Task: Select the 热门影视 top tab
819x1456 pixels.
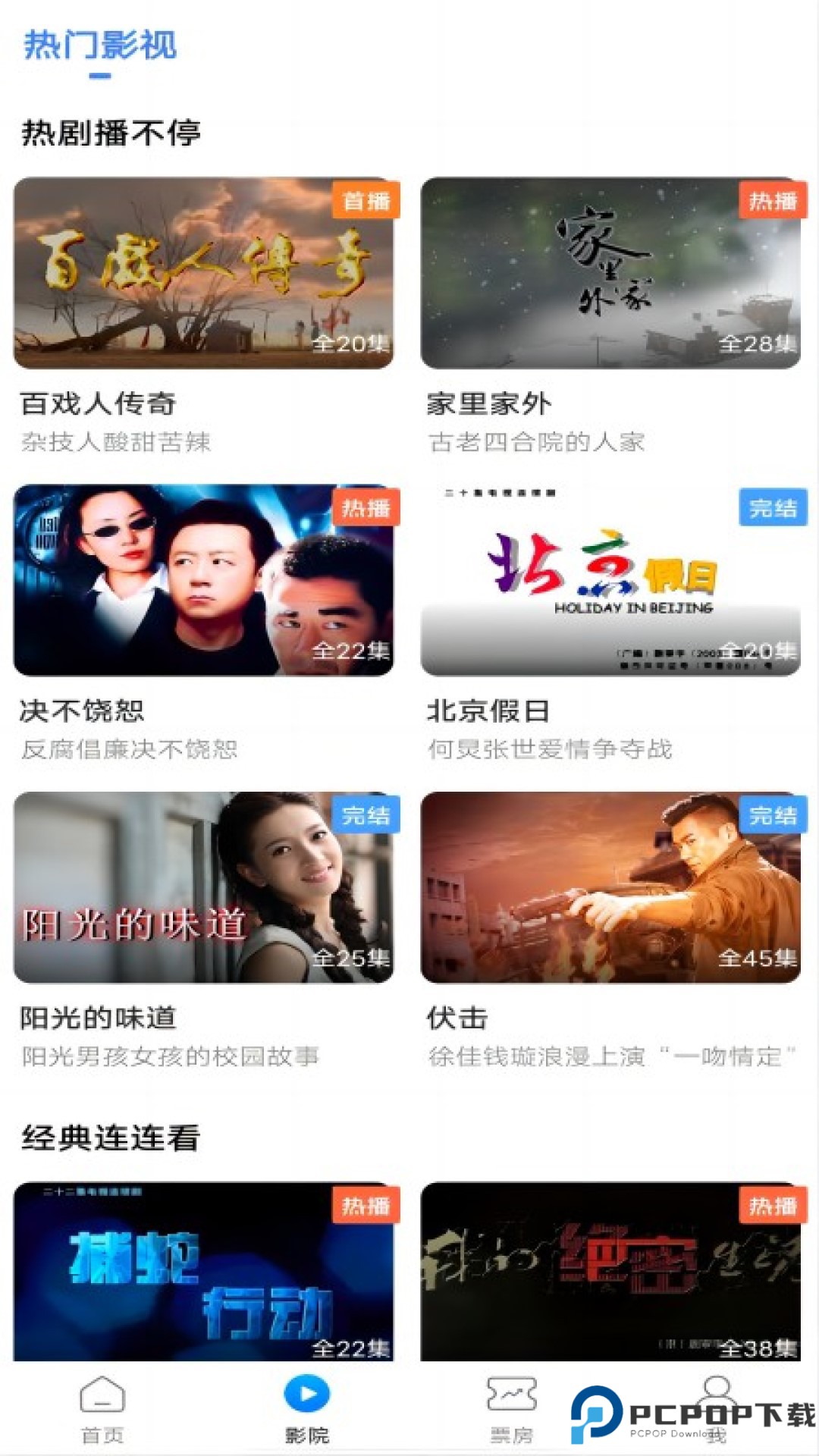Action: pyautogui.click(x=100, y=45)
